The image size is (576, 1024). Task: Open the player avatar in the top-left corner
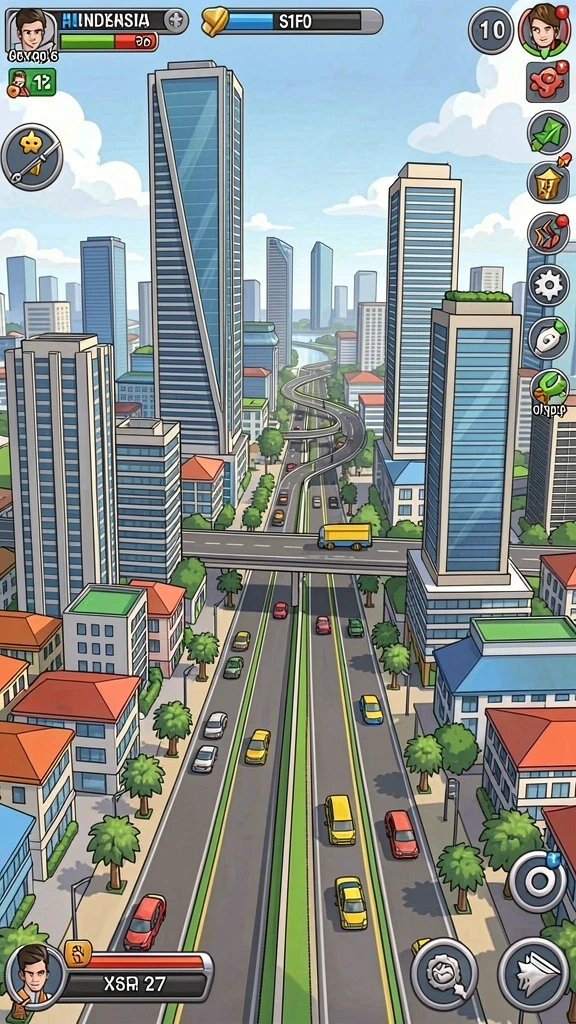(31, 31)
